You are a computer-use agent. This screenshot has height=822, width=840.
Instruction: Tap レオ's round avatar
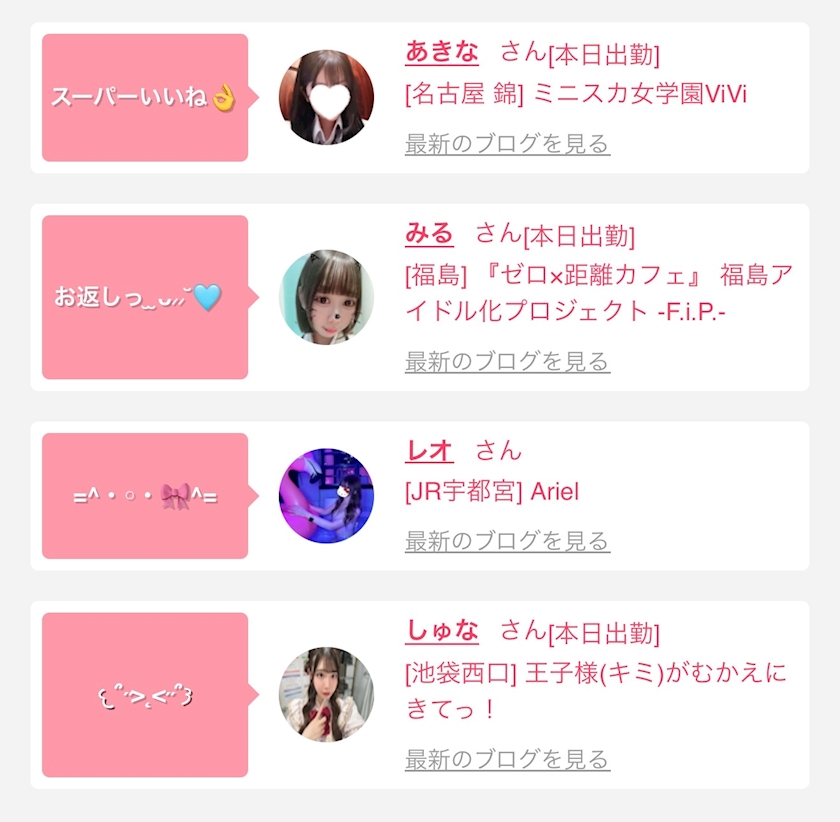click(326, 496)
